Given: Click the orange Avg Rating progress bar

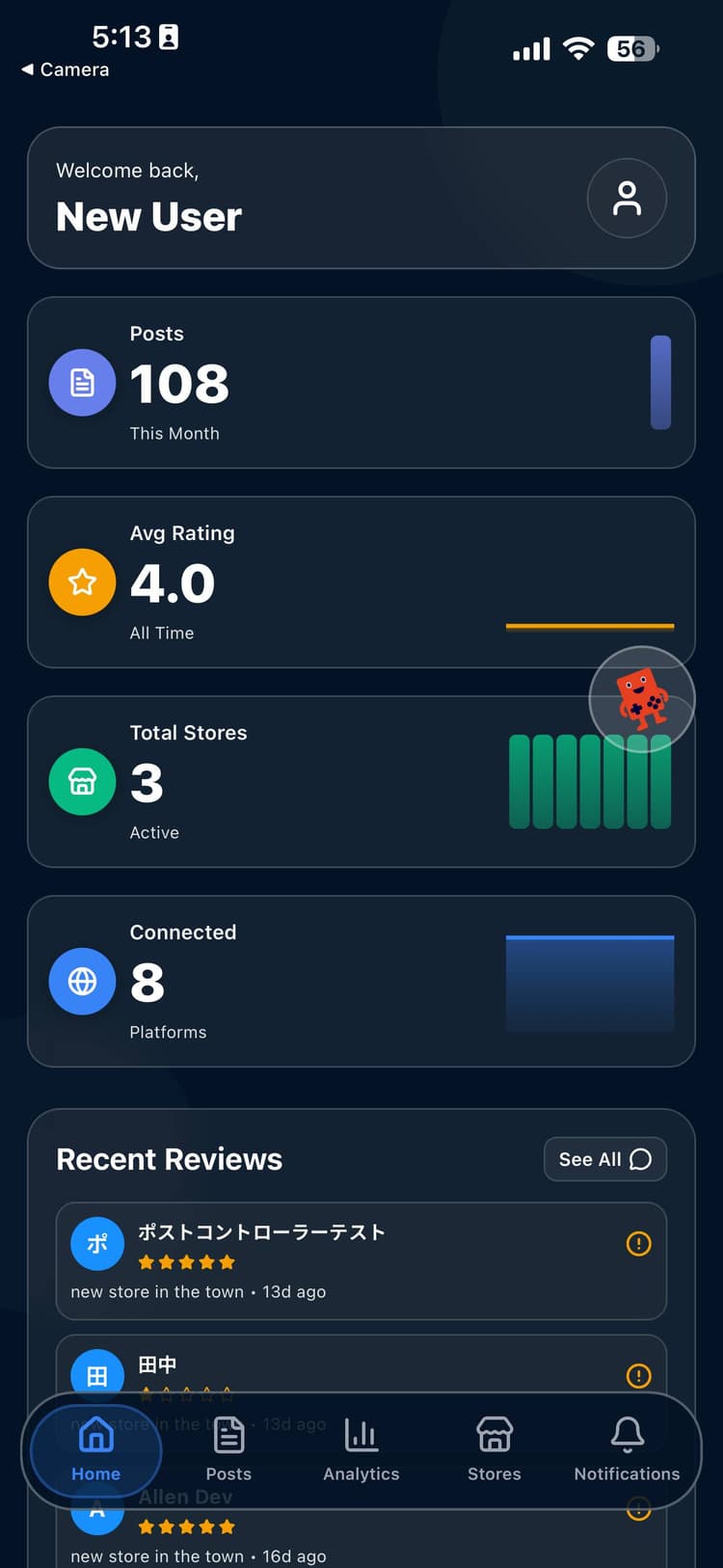Looking at the screenshot, I should pyautogui.click(x=590, y=626).
